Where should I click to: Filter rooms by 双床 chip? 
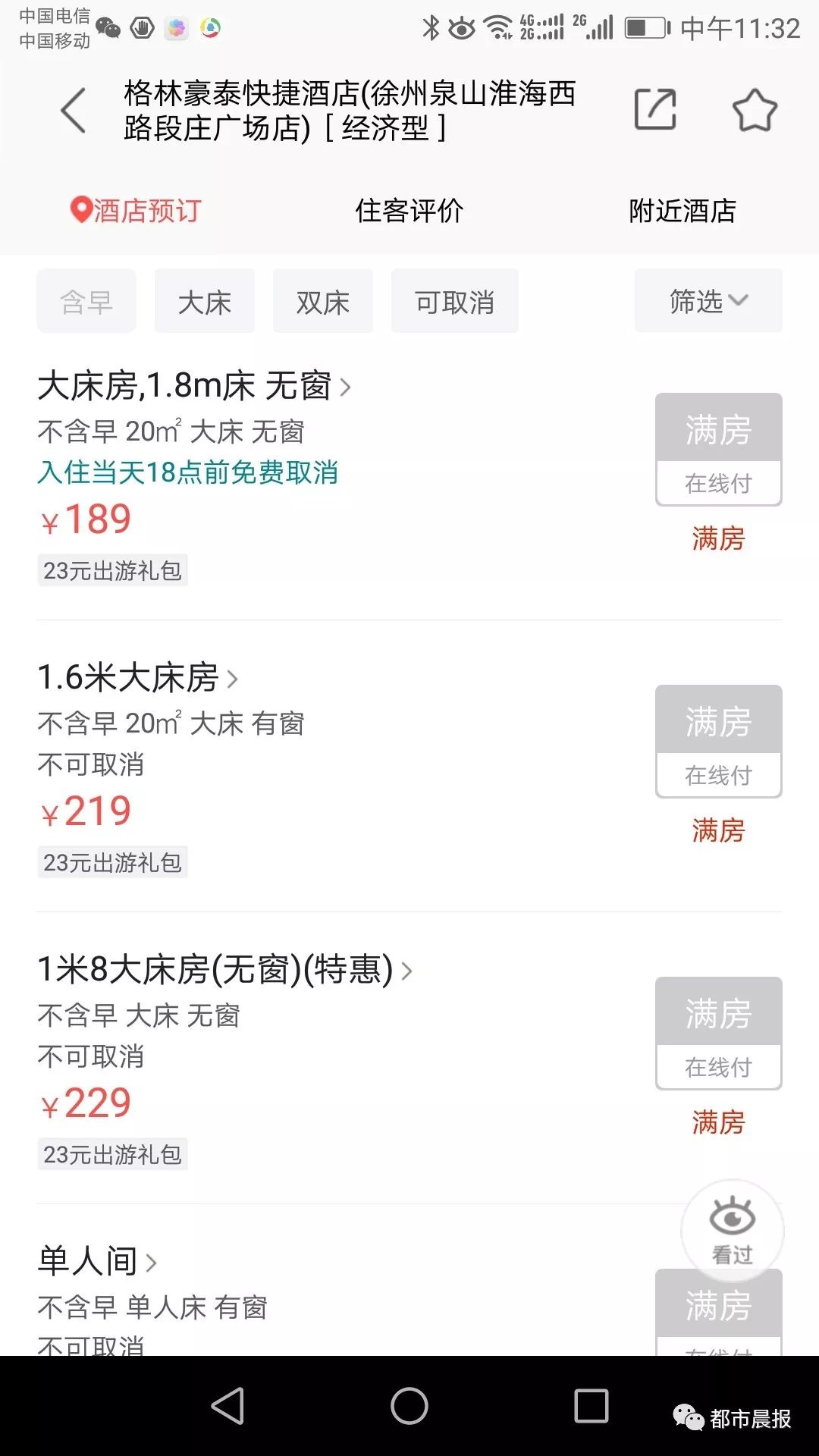pyautogui.click(x=323, y=301)
